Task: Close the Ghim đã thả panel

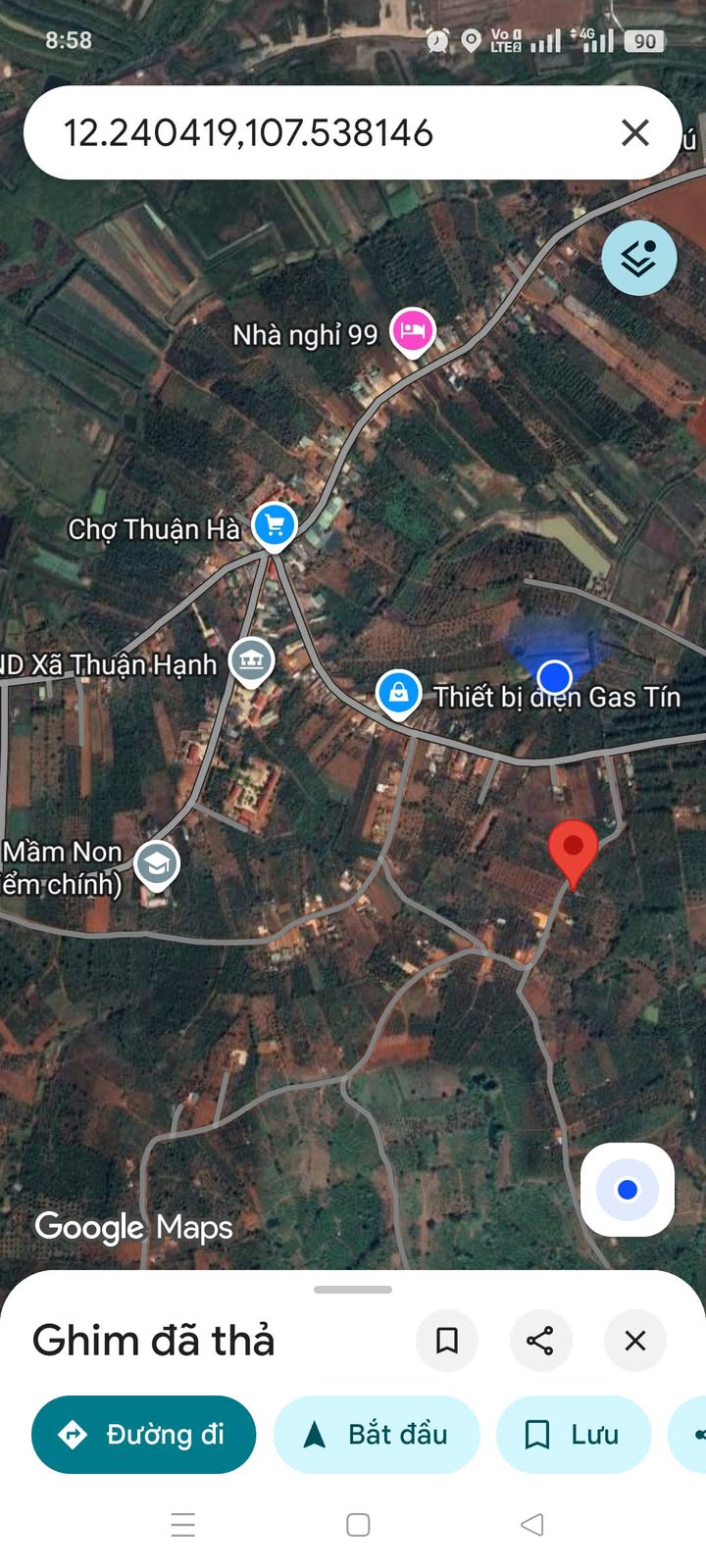Action: click(635, 1340)
